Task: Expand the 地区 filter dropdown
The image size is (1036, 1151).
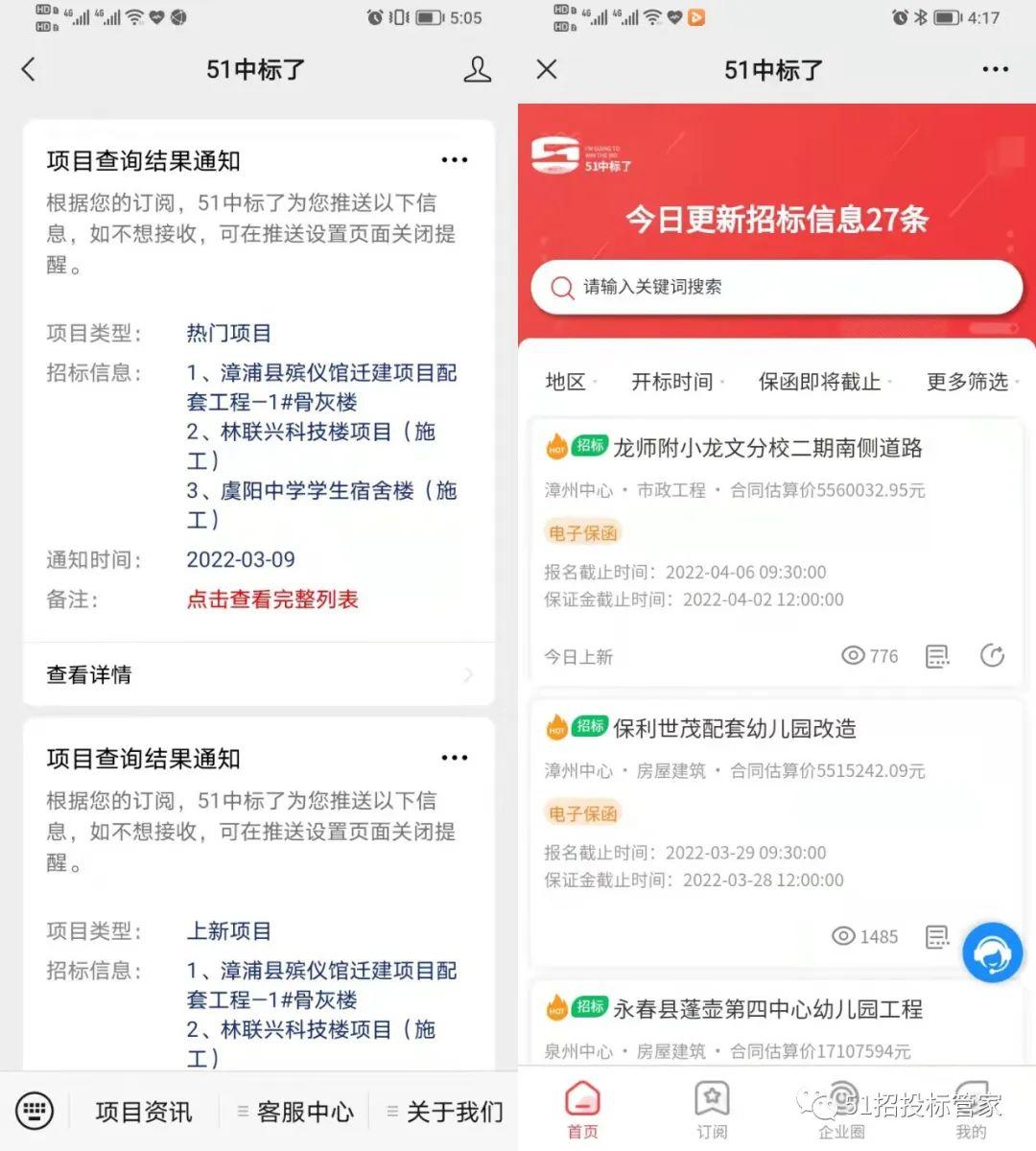Action: coord(568,382)
